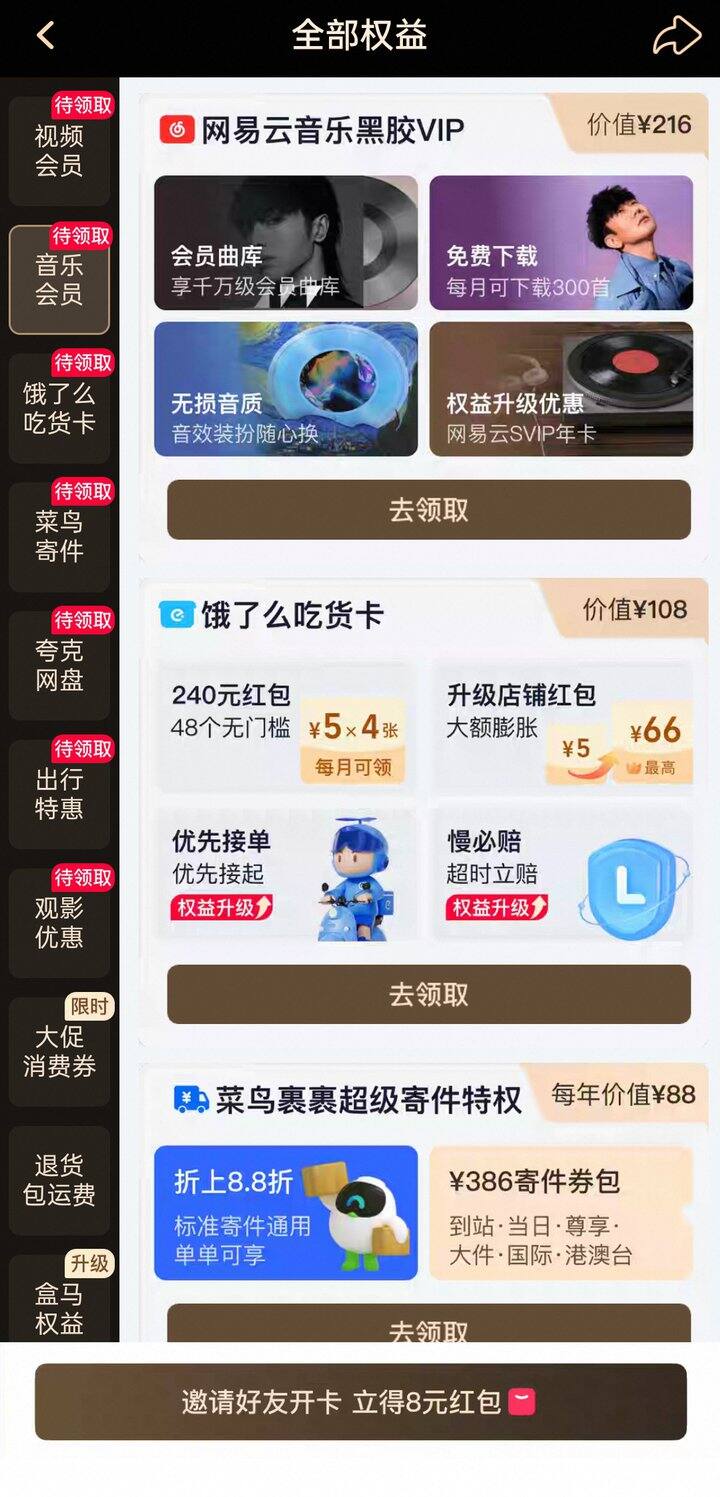Jump to the 菜鸟寄件 section
This screenshot has width=720, height=1497.
pos(59,537)
